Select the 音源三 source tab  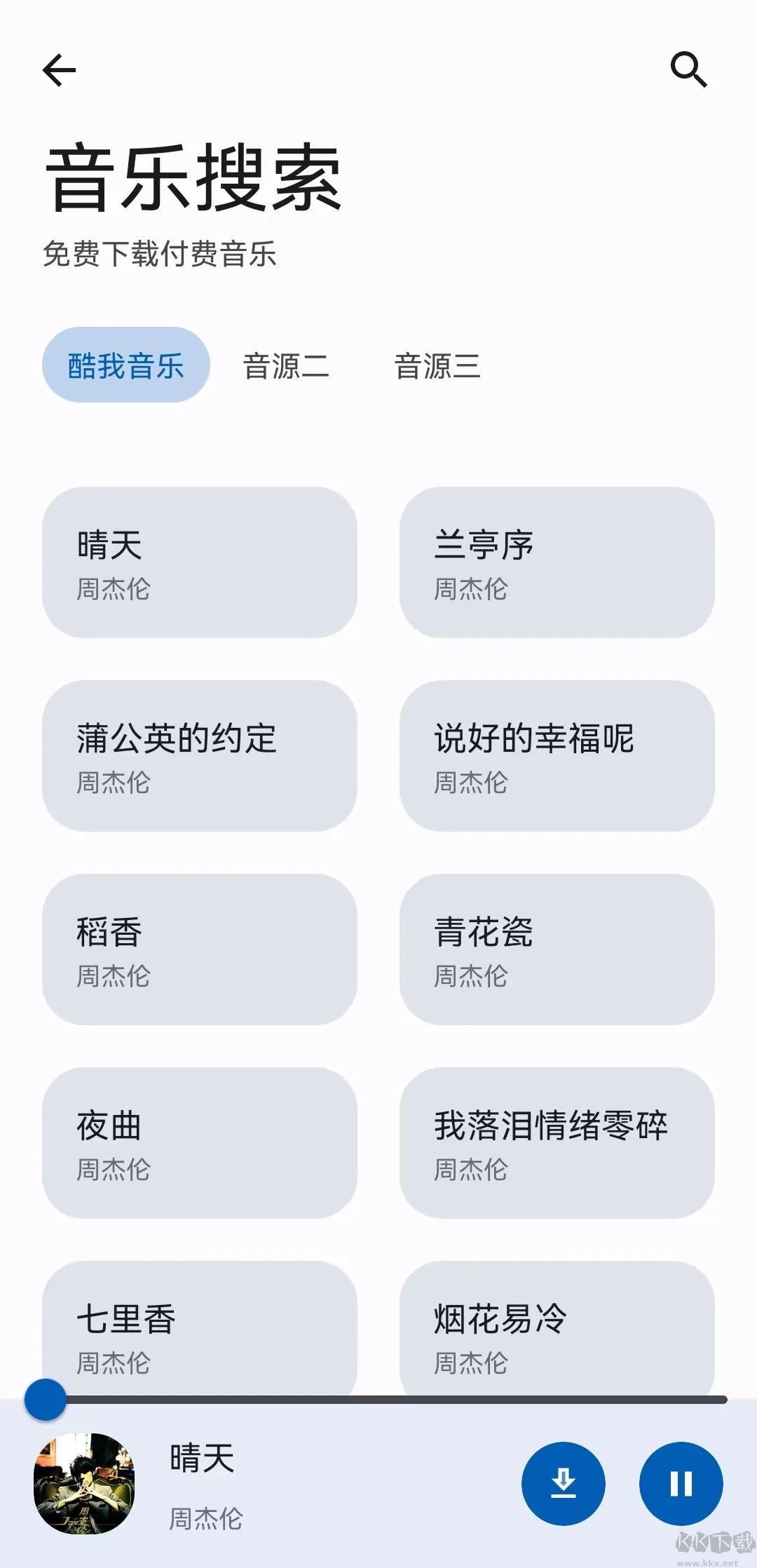437,365
